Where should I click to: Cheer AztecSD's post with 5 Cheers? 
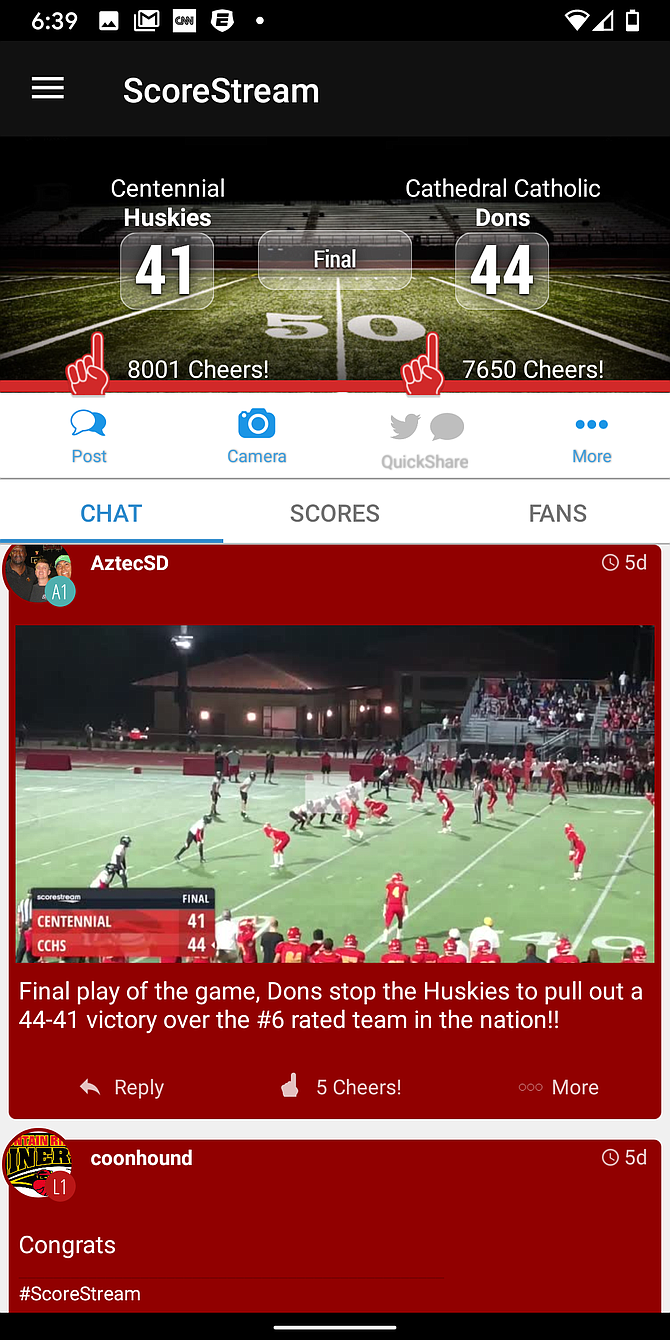pyautogui.click(x=340, y=1087)
